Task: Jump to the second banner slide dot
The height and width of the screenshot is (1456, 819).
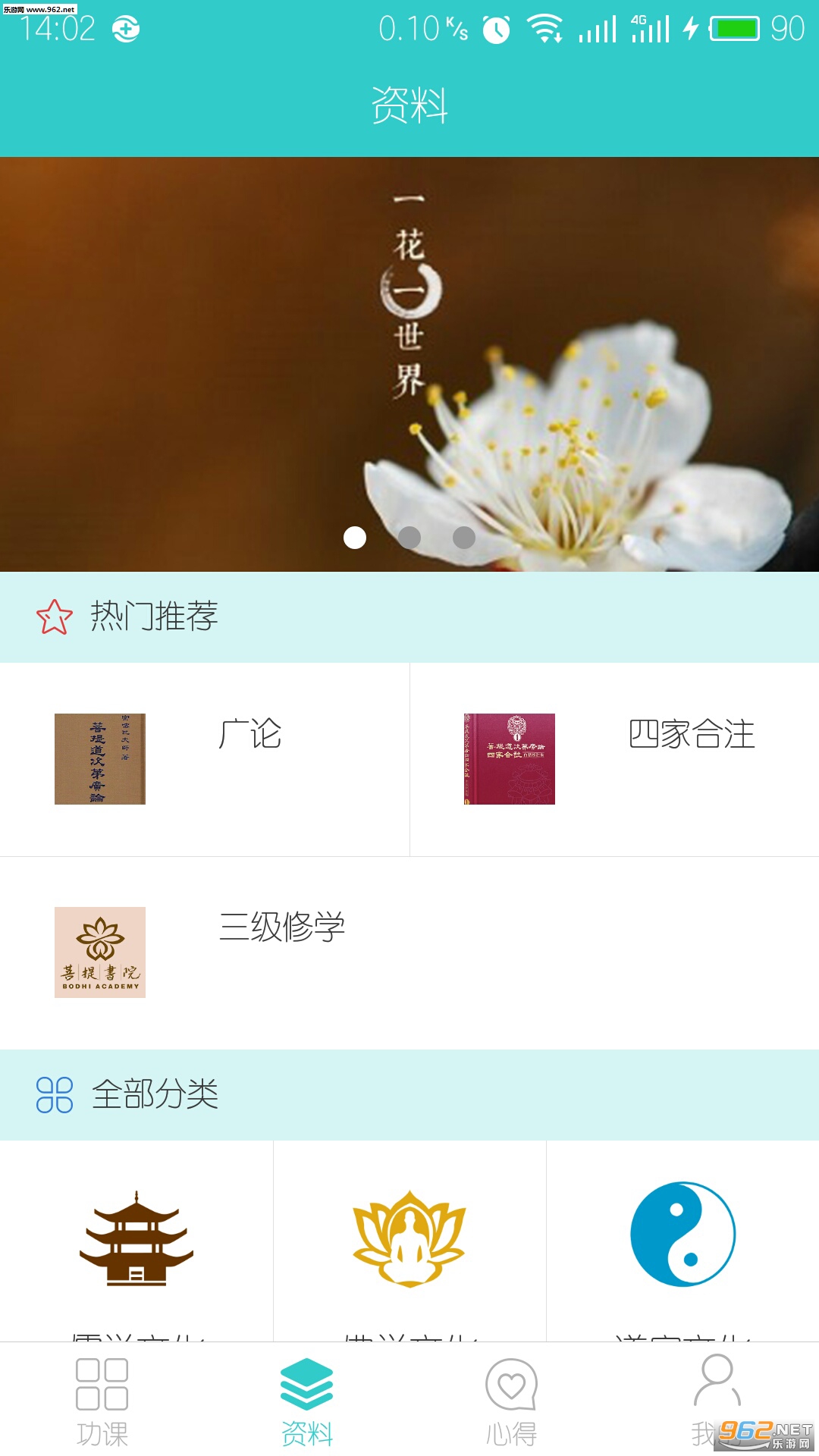Action: point(409,538)
